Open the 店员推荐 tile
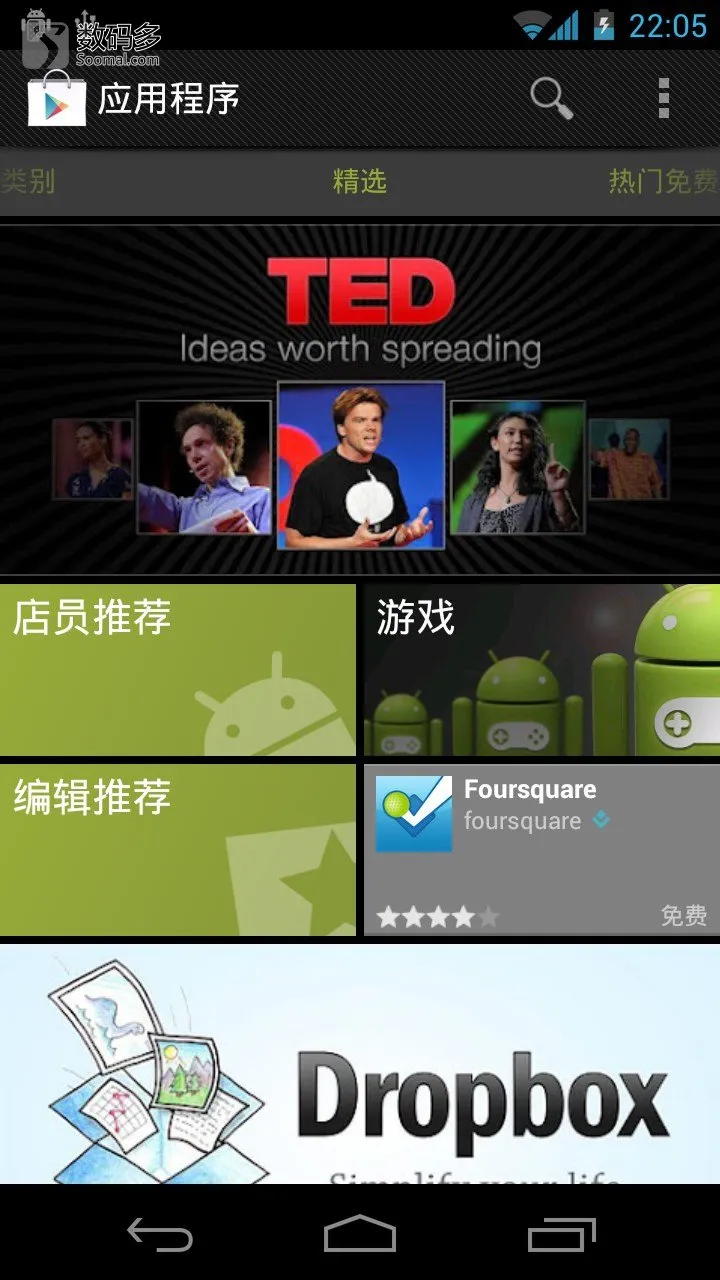The height and width of the screenshot is (1280, 720). pyautogui.click(x=177, y=669)
